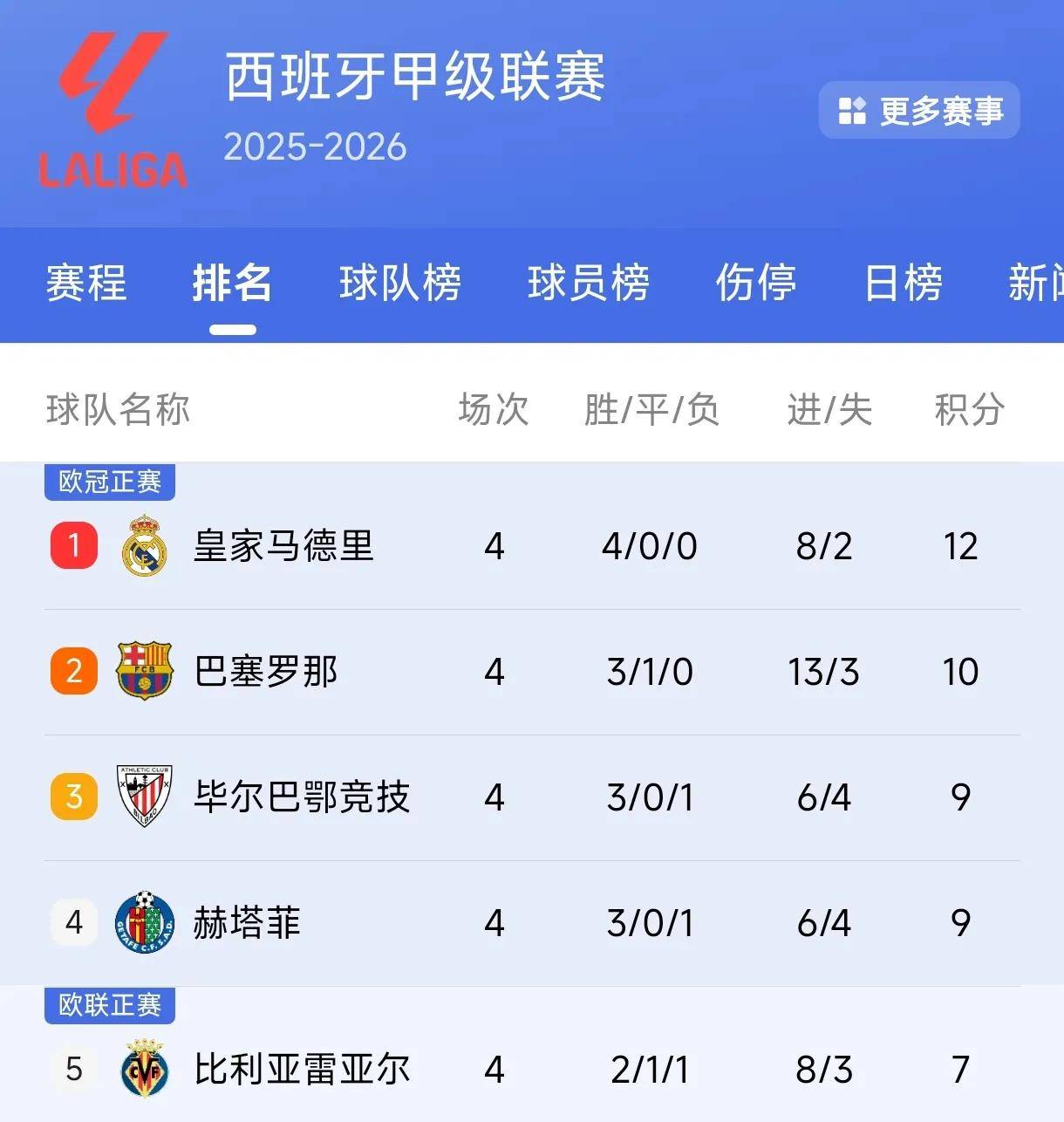The width and height of the screenshot is (1064, 1122).
Task: Select the Real Madrid club crest
Action: click(x=144, y=546)
